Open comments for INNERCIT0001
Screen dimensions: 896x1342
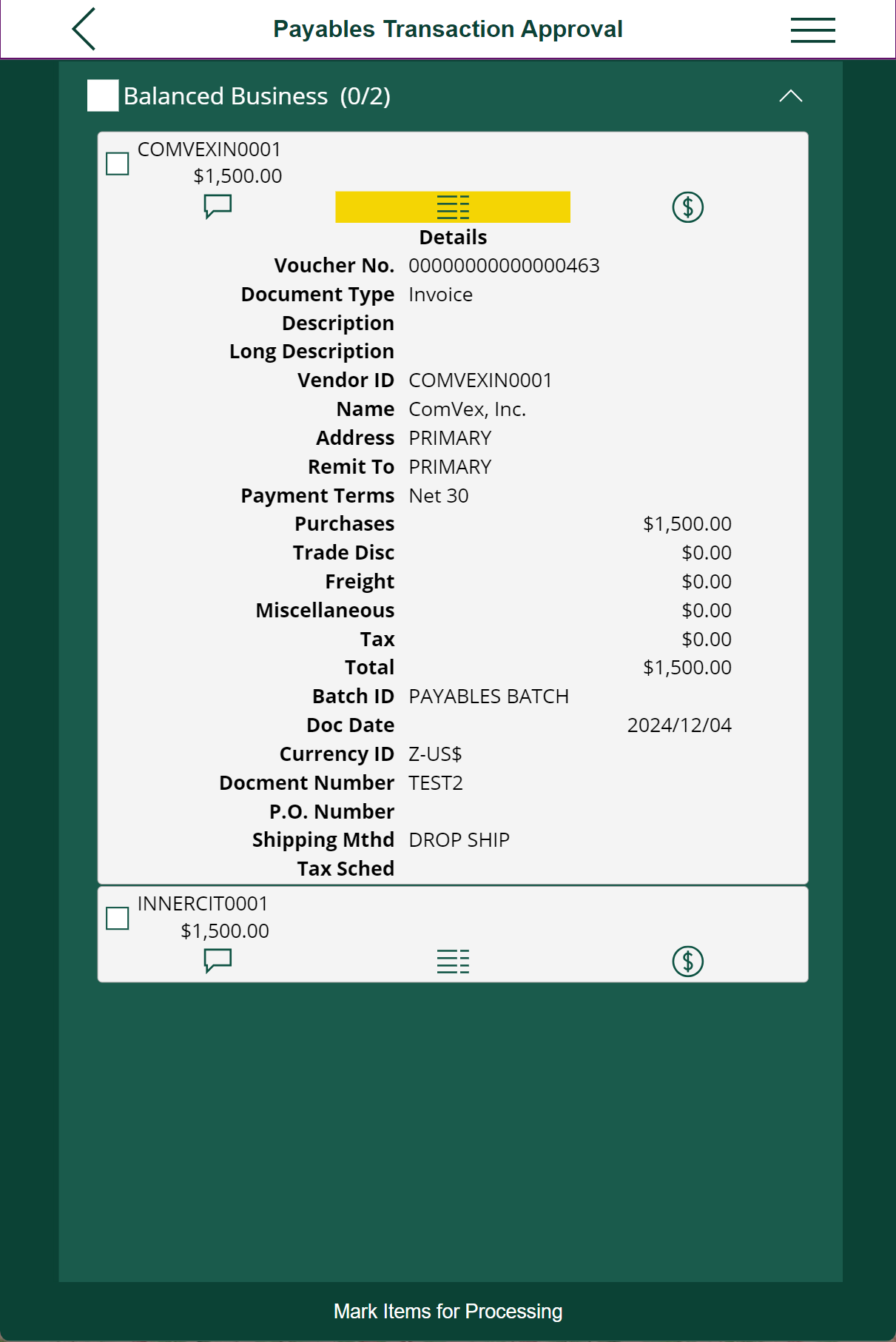point(218,961)
